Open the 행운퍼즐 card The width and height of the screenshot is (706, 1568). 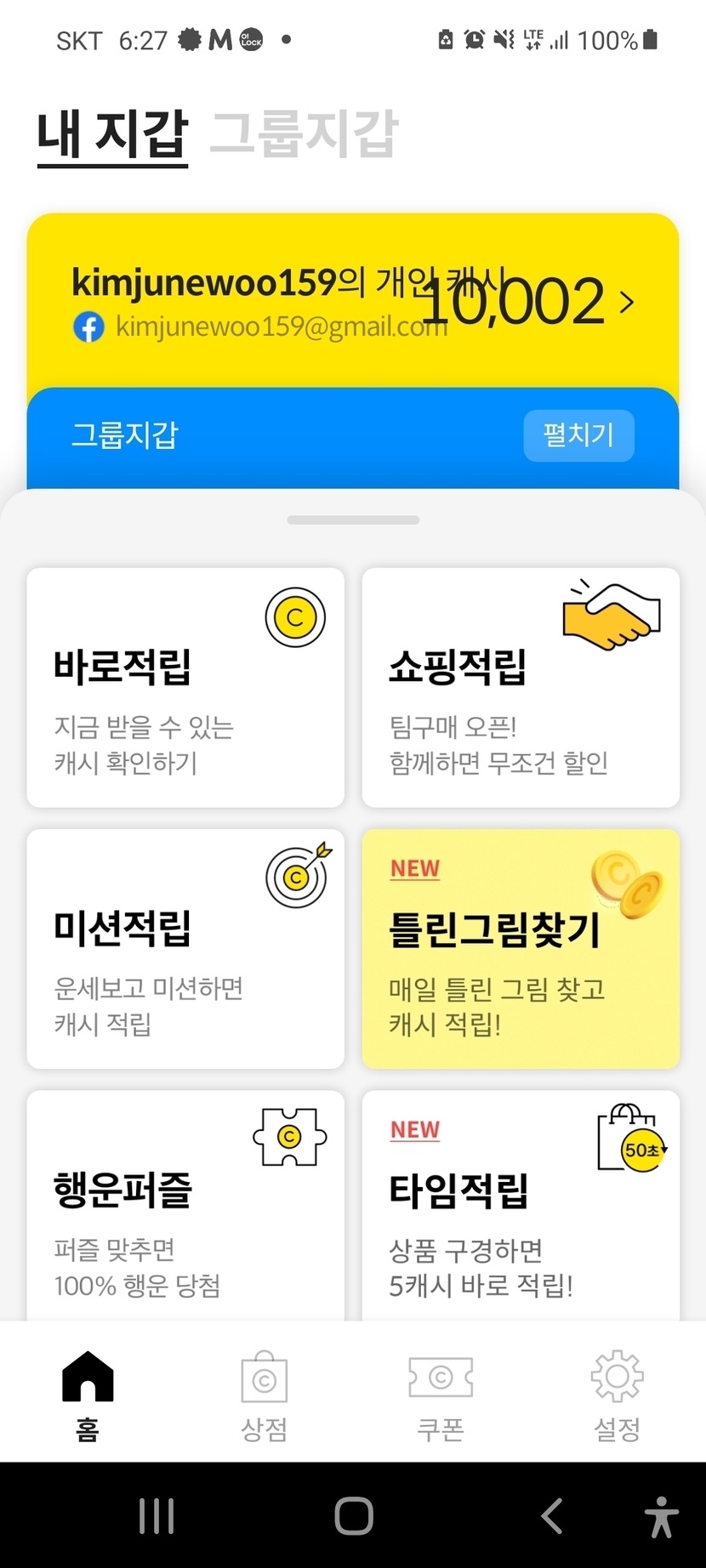pyautogui.click(x=185, y=1206)
